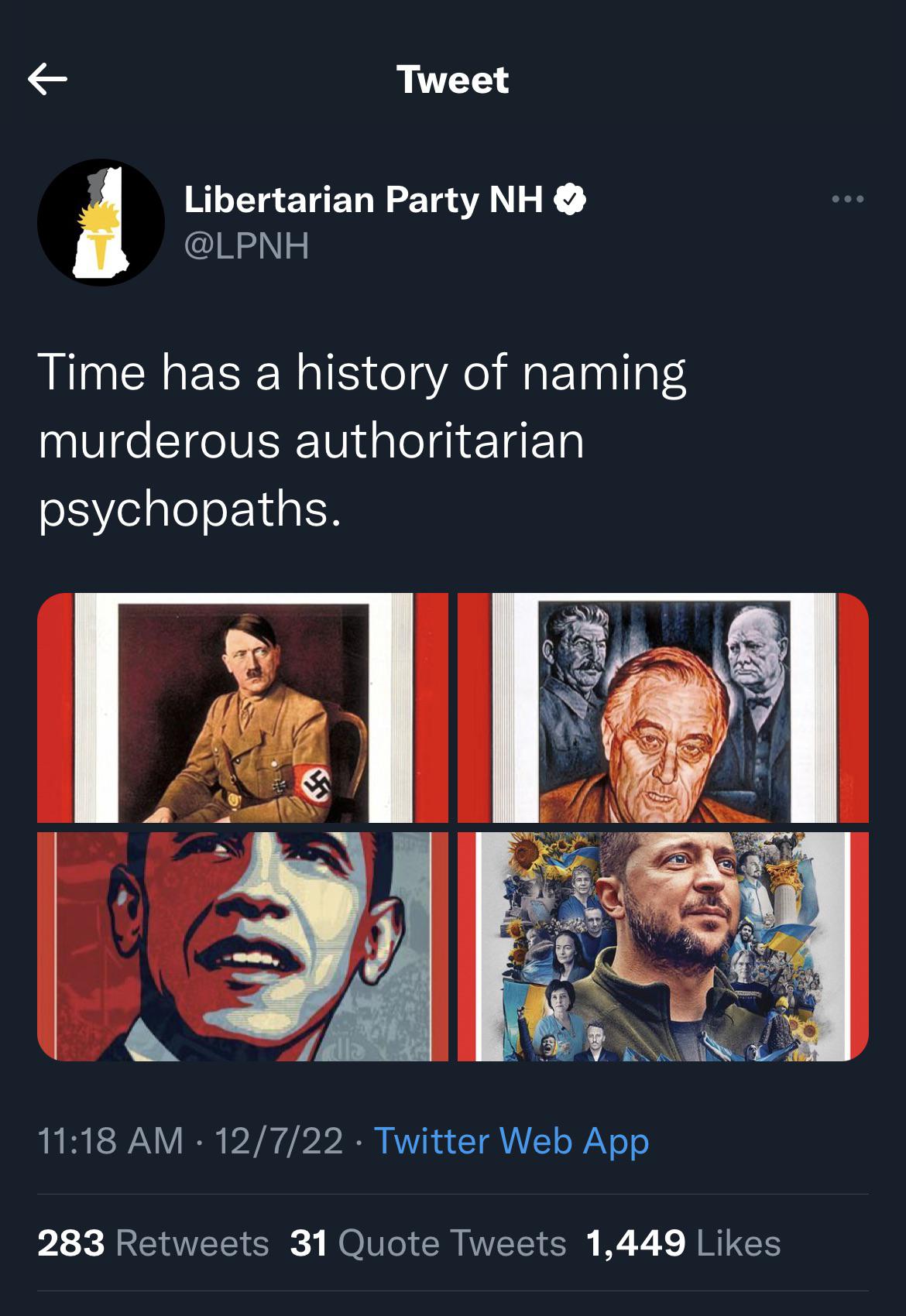Open the first image with the brown uniform
Screen dimensions: 906x1316
click(242, 708)
